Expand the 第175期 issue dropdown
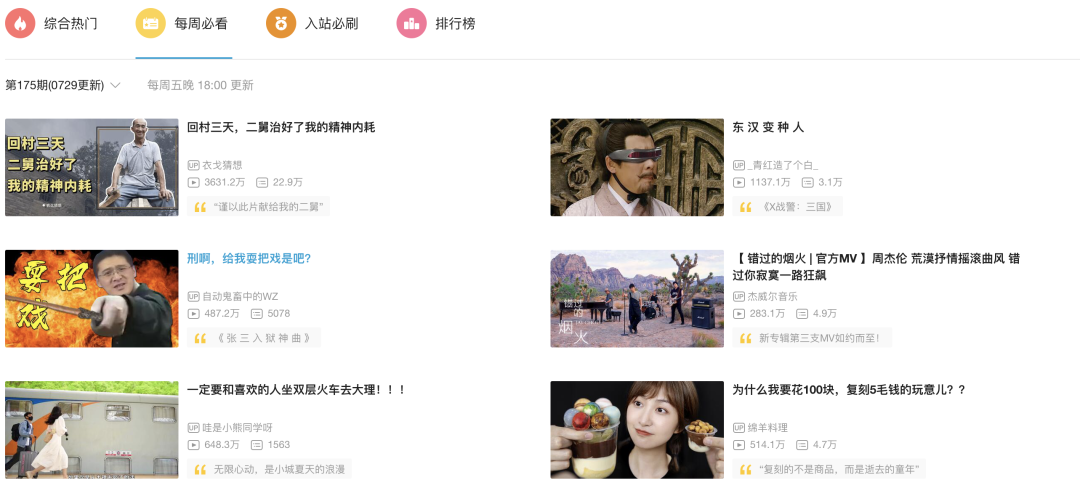Screen dimensions: 1080x493 tap(63, 86)
